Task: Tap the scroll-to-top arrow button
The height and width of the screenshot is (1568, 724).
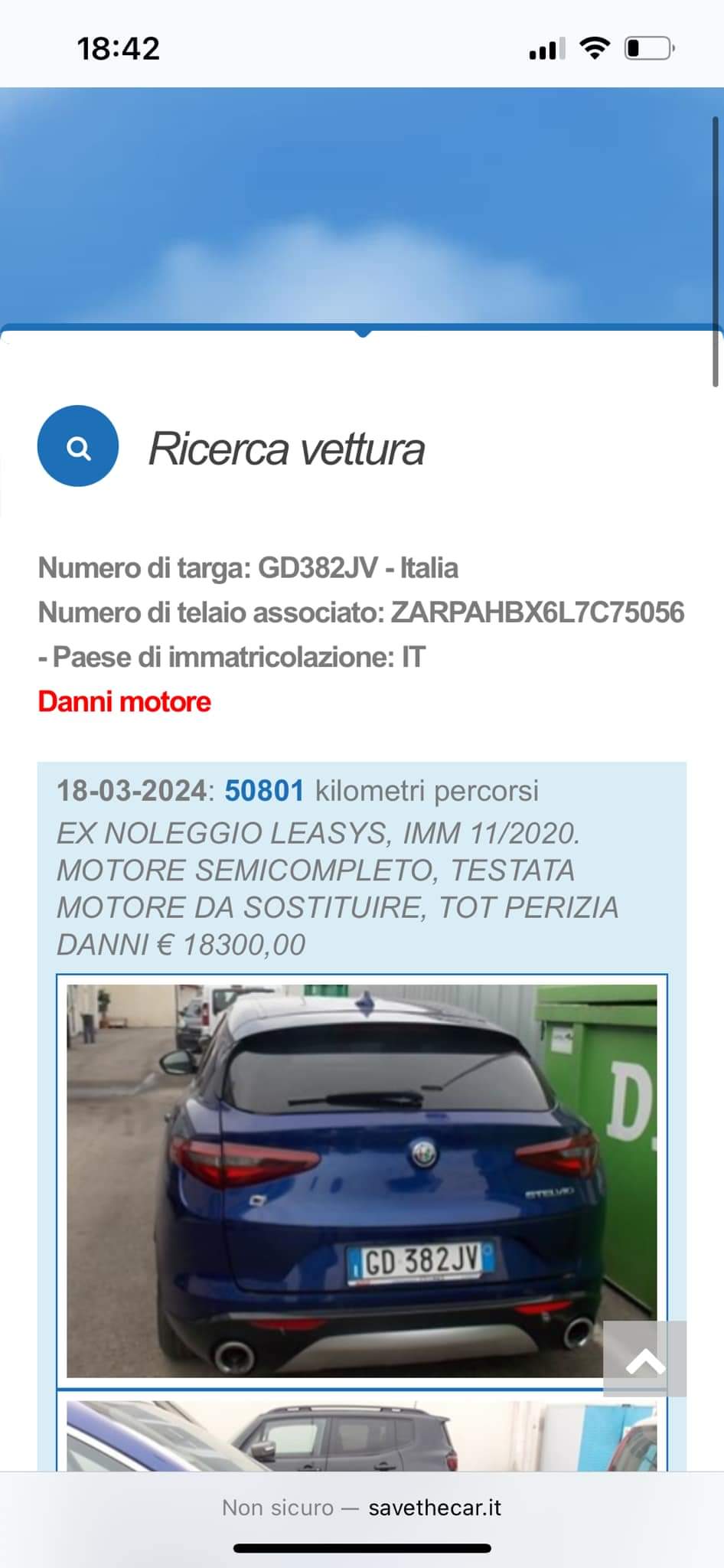Action: pos(644,1358)
